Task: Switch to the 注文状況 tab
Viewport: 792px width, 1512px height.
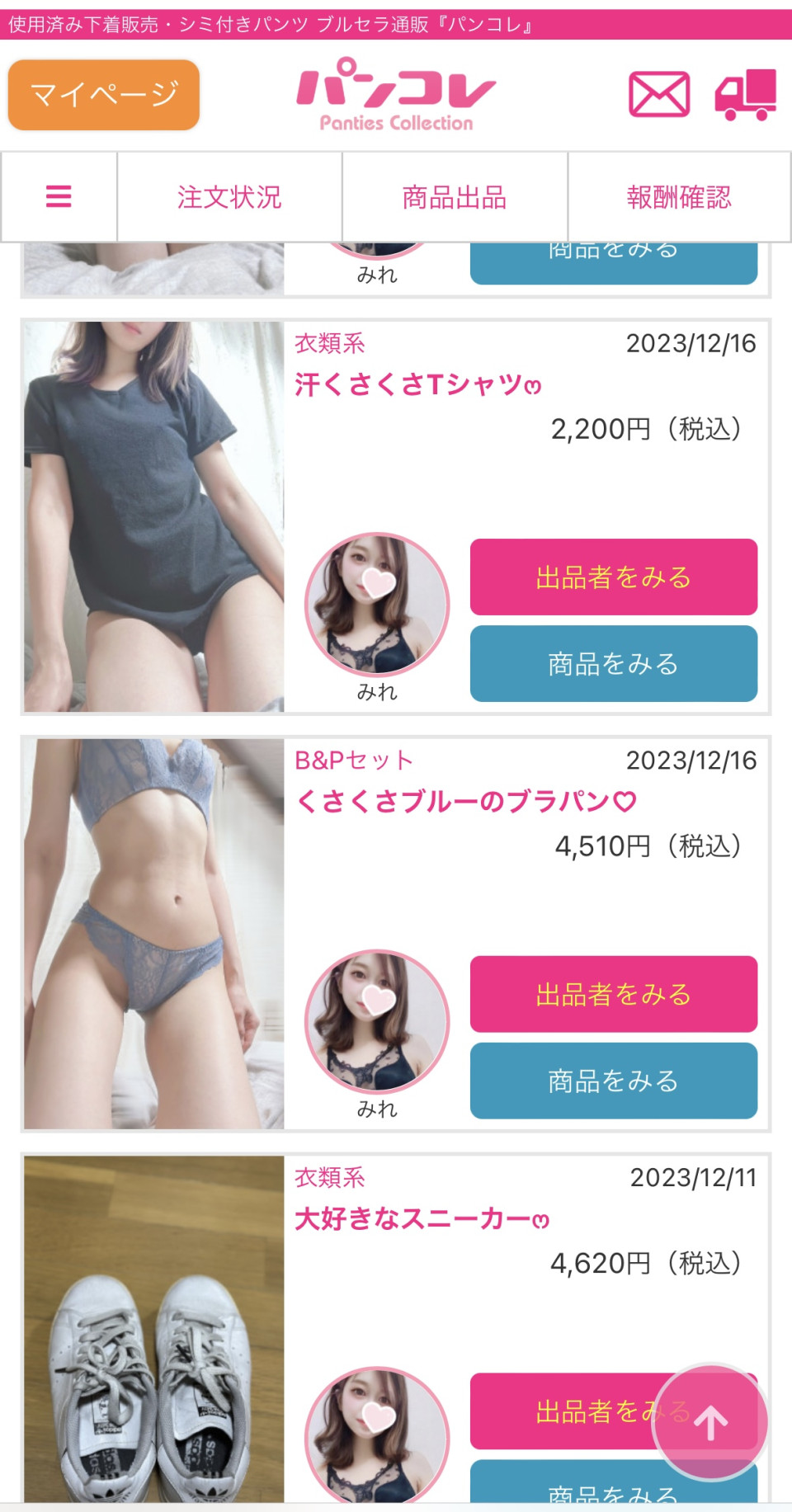Action: click(x=229, y=197)
